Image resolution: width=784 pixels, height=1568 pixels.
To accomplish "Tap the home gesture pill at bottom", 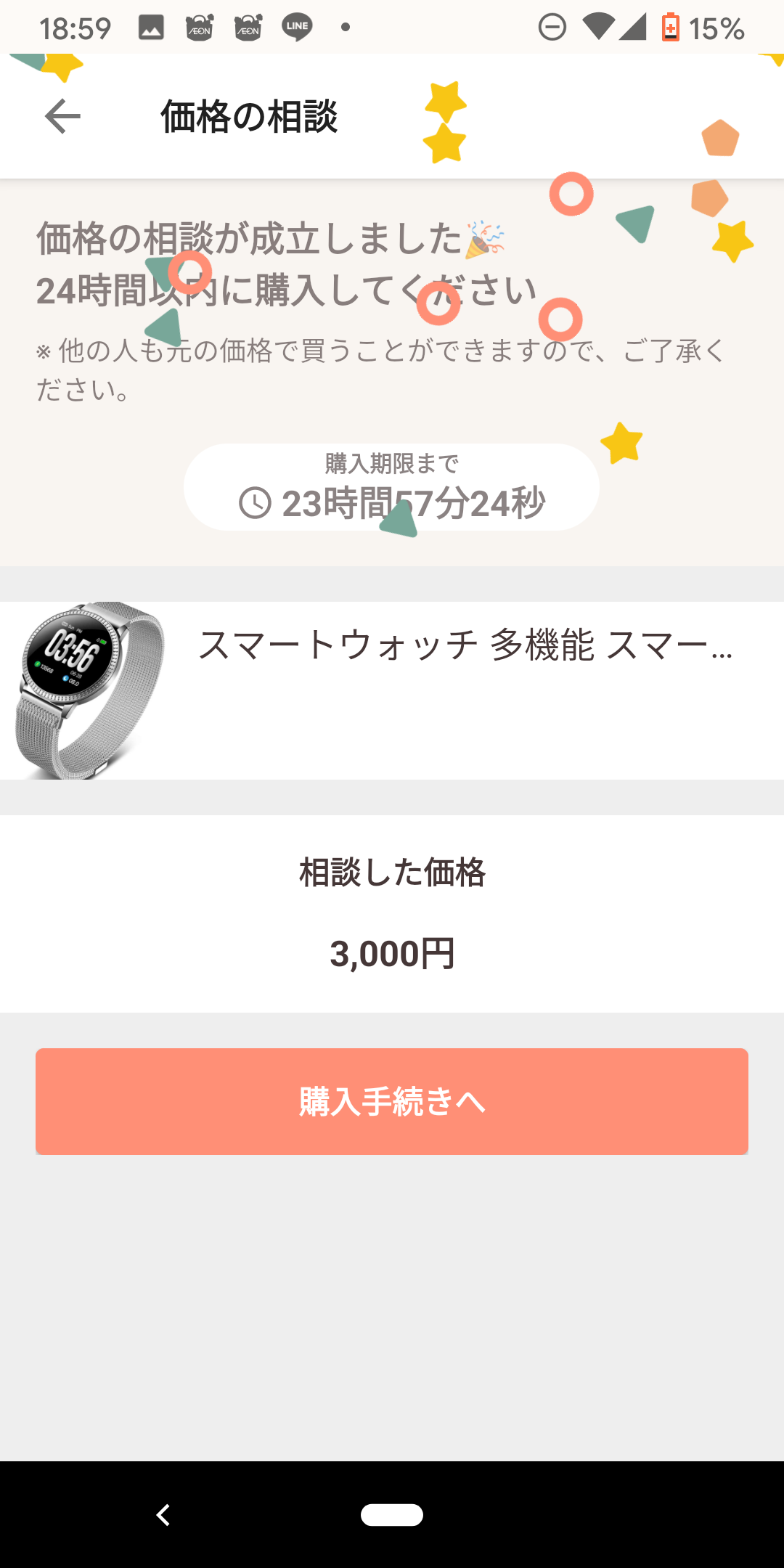I will [392, 1514].
